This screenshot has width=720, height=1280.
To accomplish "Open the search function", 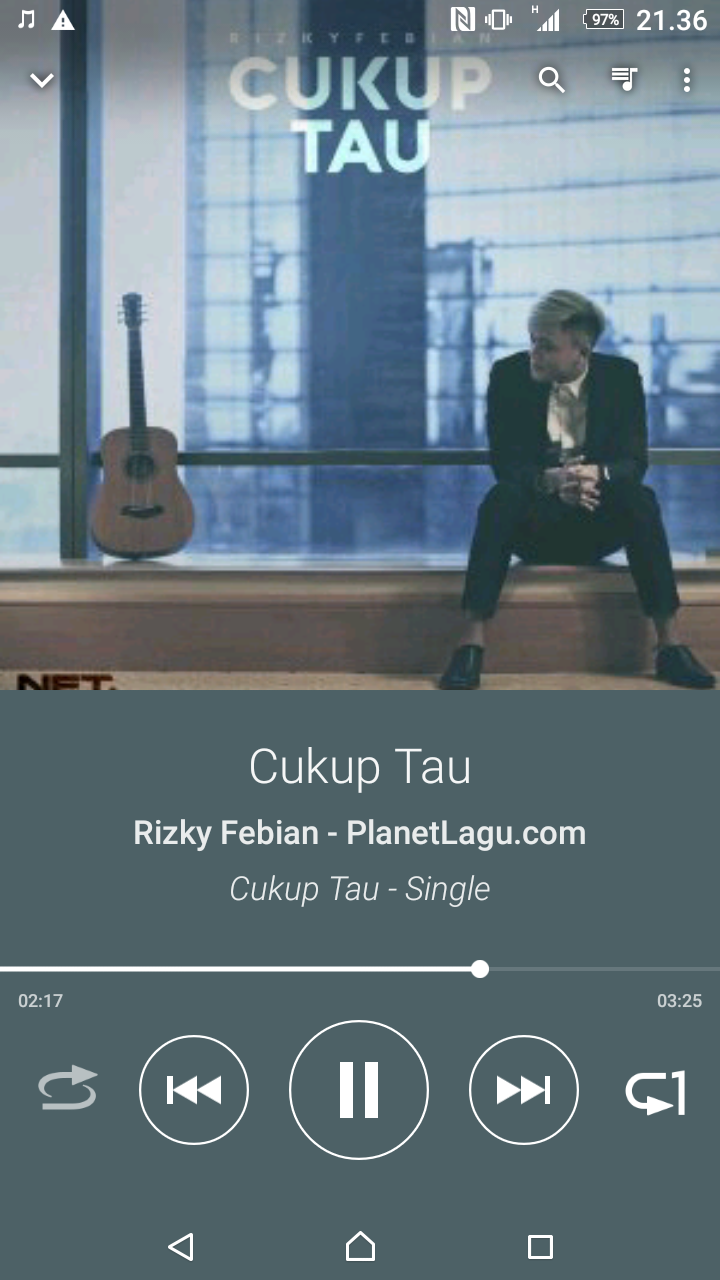I will click(x=551, y=82).
